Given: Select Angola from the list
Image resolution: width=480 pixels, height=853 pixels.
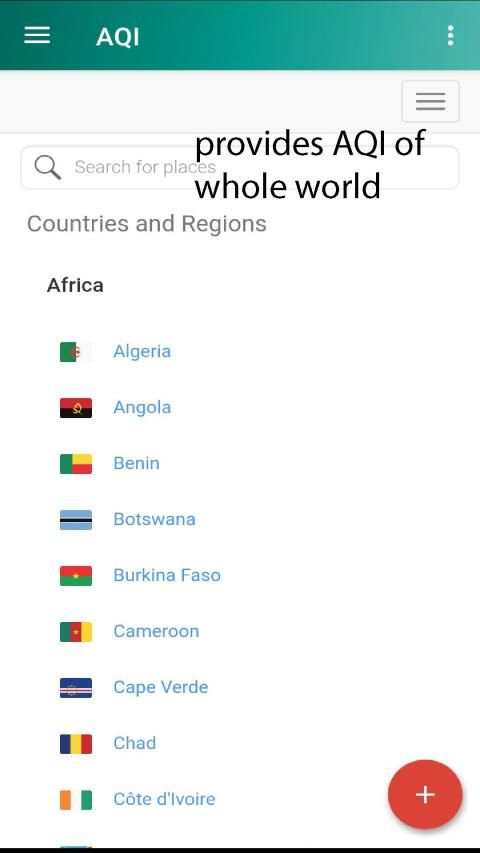Looking at the screenshot, I should point(142,407).
